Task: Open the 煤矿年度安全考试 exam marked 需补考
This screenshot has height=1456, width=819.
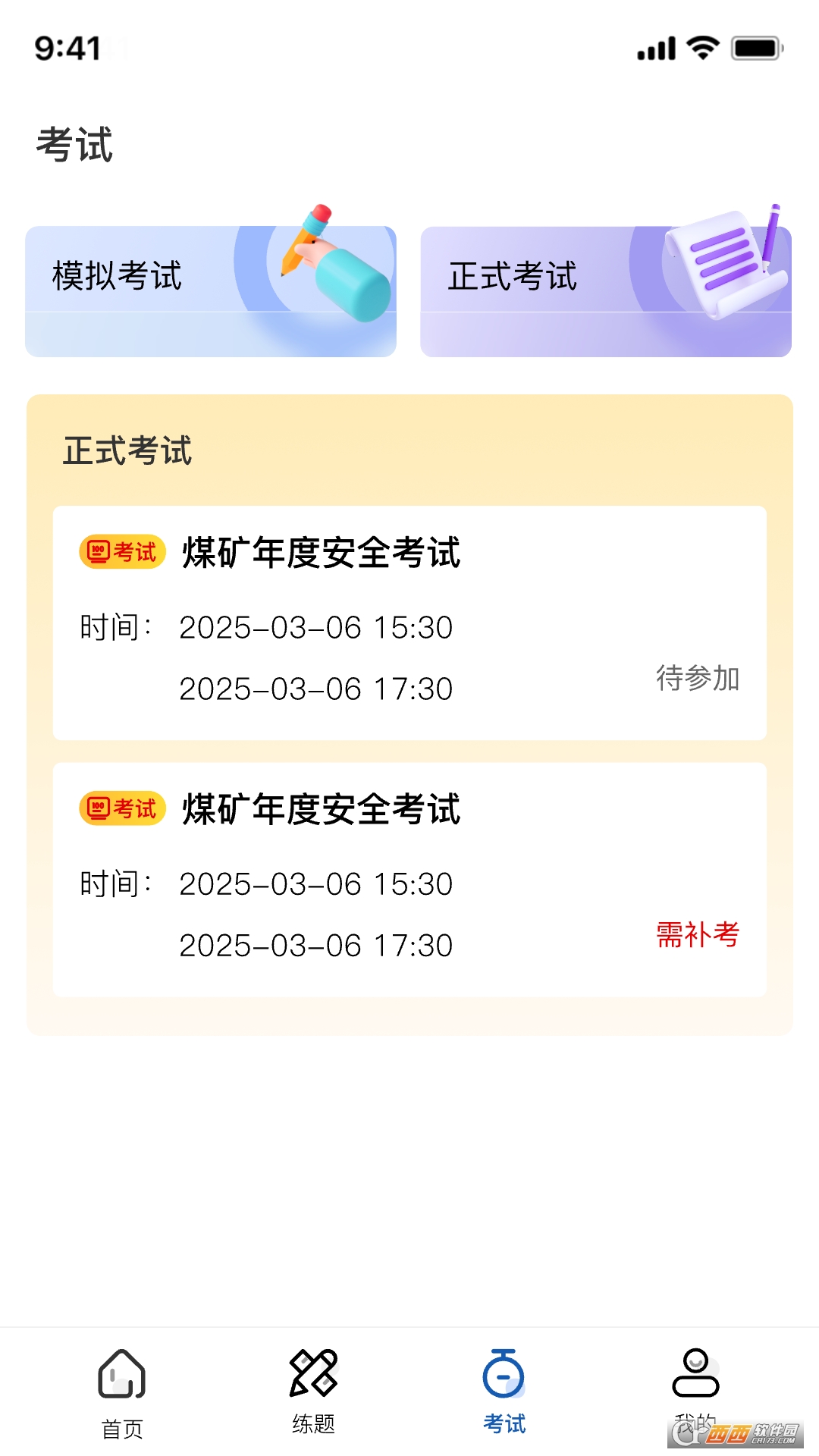Action: (x=409, y=879)
